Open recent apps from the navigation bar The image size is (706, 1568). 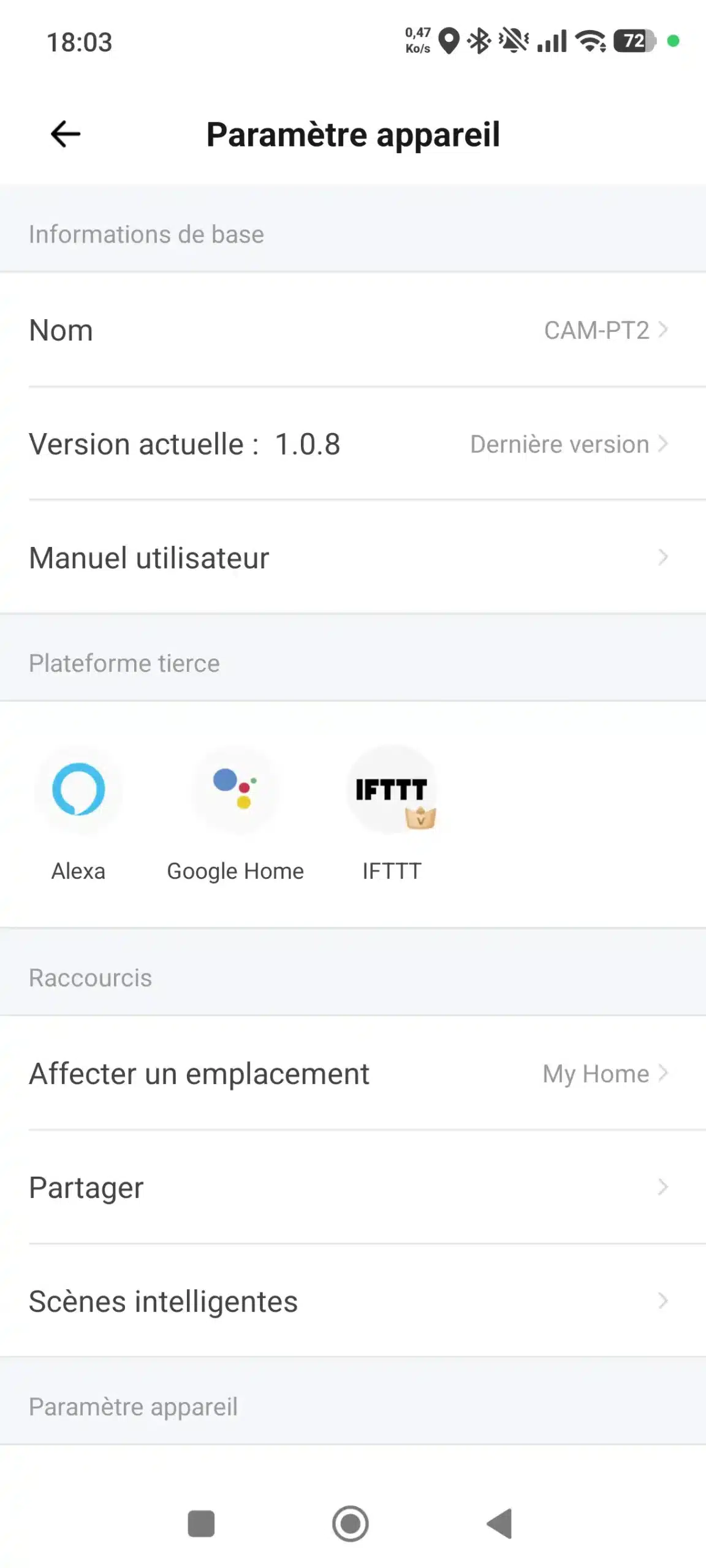(201, 1523)
